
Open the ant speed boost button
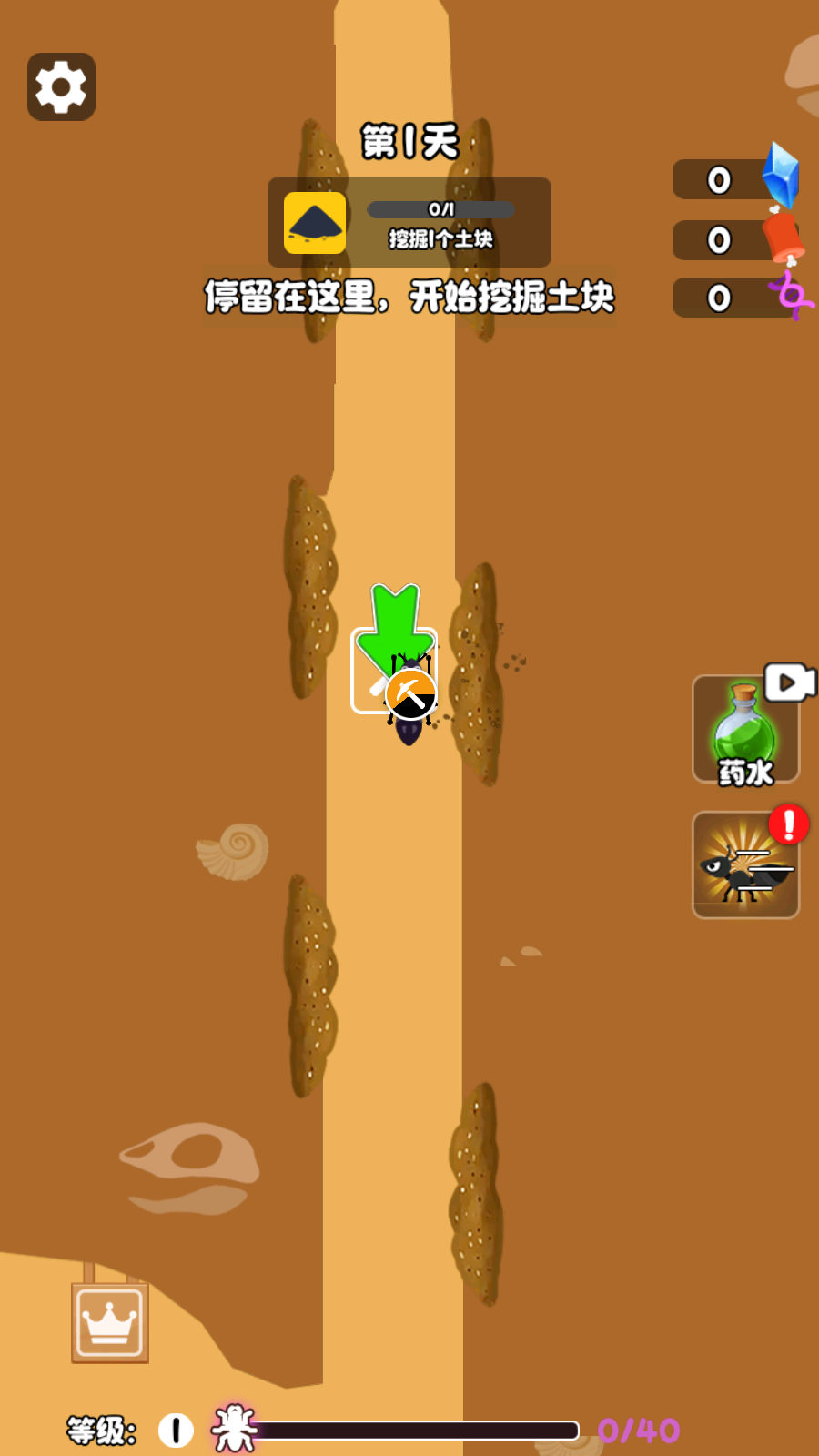[745, 865]
